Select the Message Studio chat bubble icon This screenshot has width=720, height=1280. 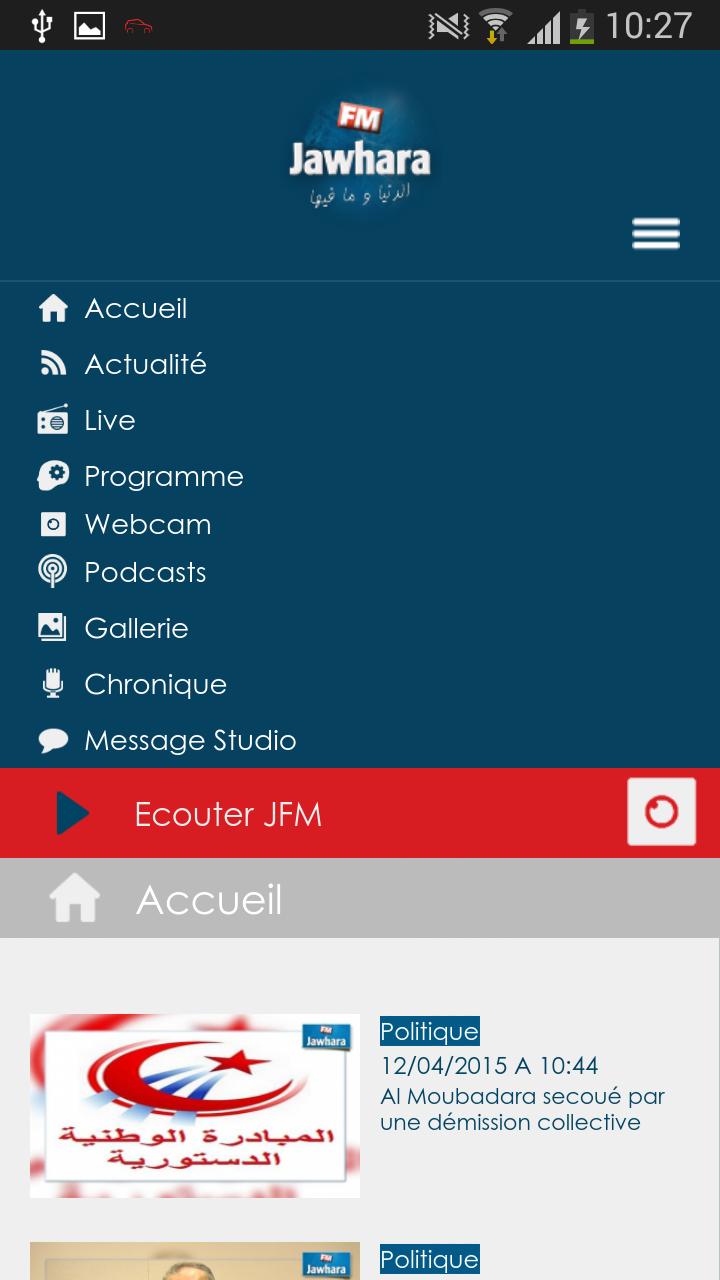(x=51, y=740)
